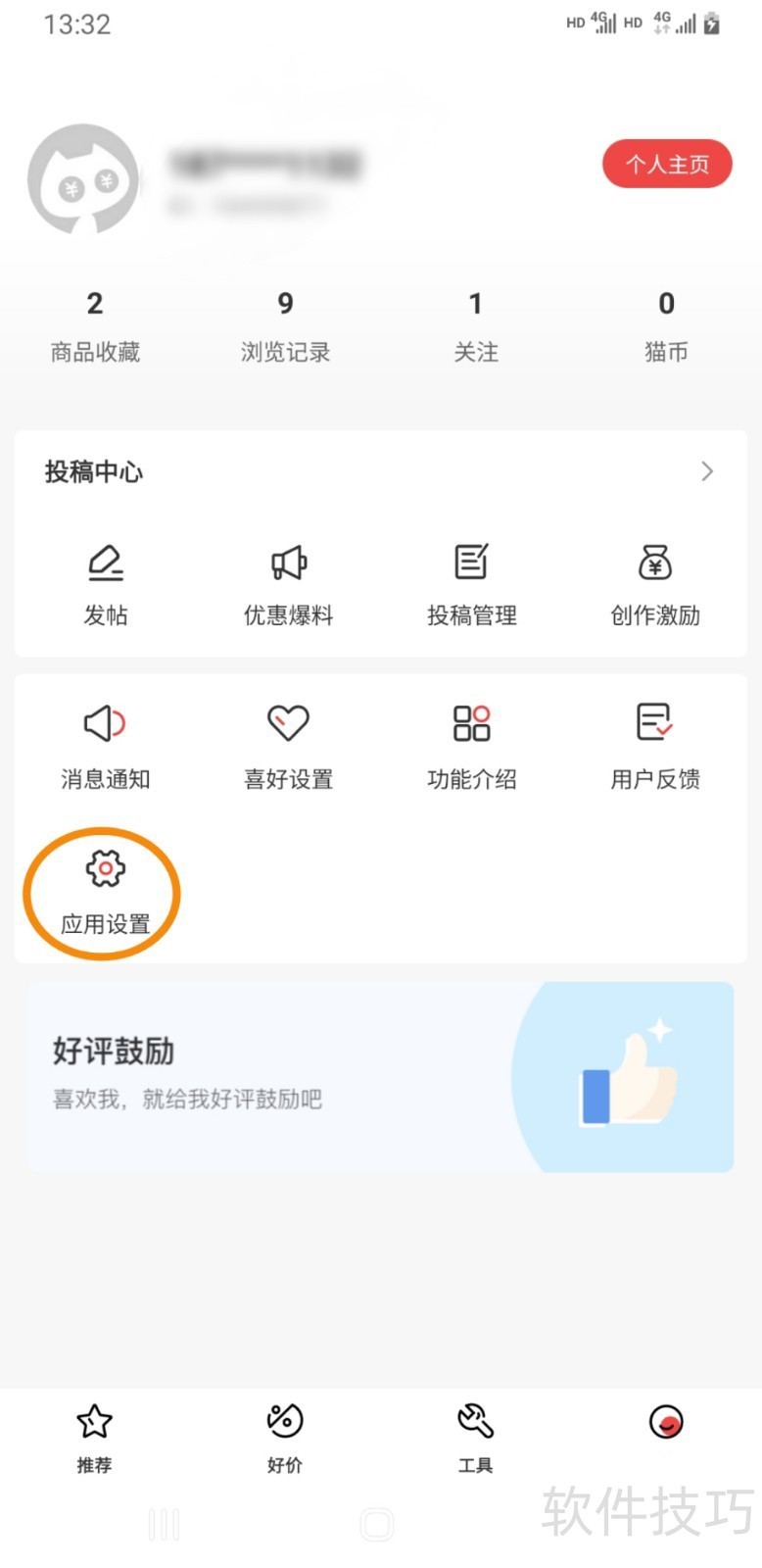Open 创作激励 via the money bag icon
The height and width of the screenshot is (1568, 762).
tap(654, 563)
